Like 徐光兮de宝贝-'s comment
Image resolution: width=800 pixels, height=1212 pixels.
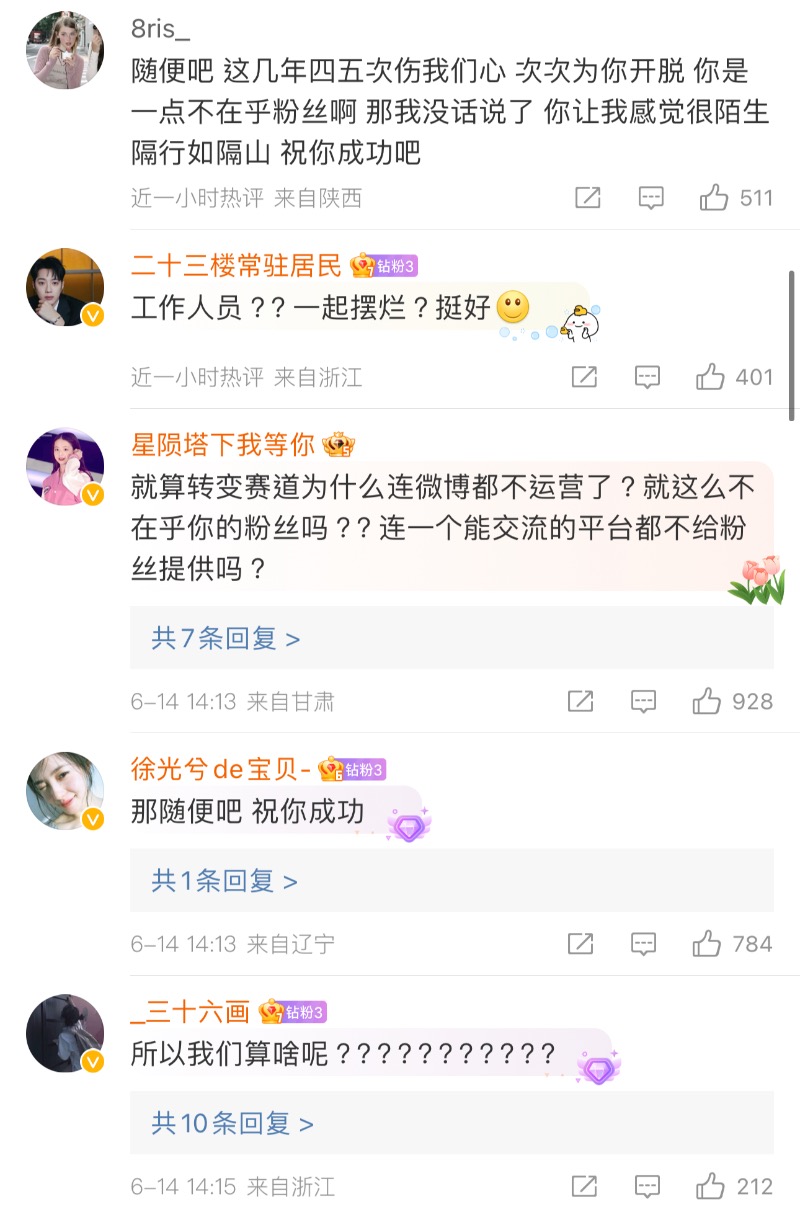click(707, 943)
